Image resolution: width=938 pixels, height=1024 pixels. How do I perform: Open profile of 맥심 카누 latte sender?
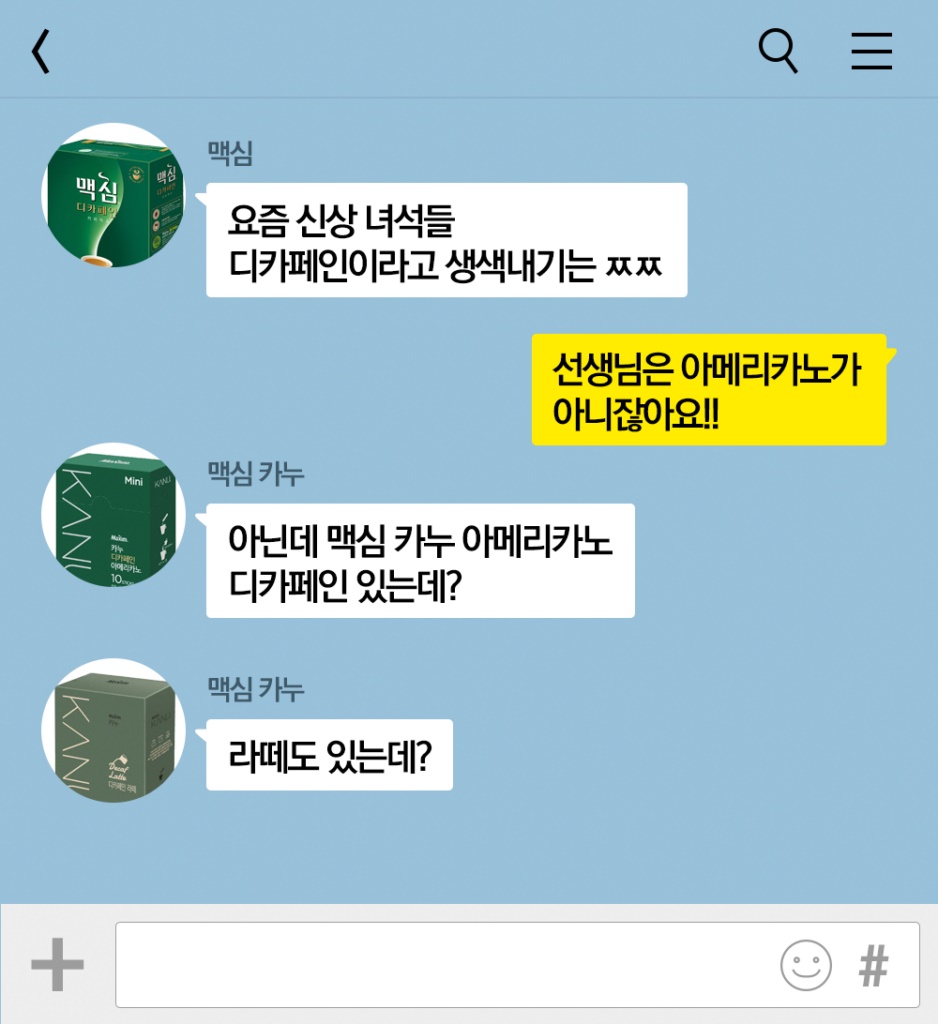point(113,730)
